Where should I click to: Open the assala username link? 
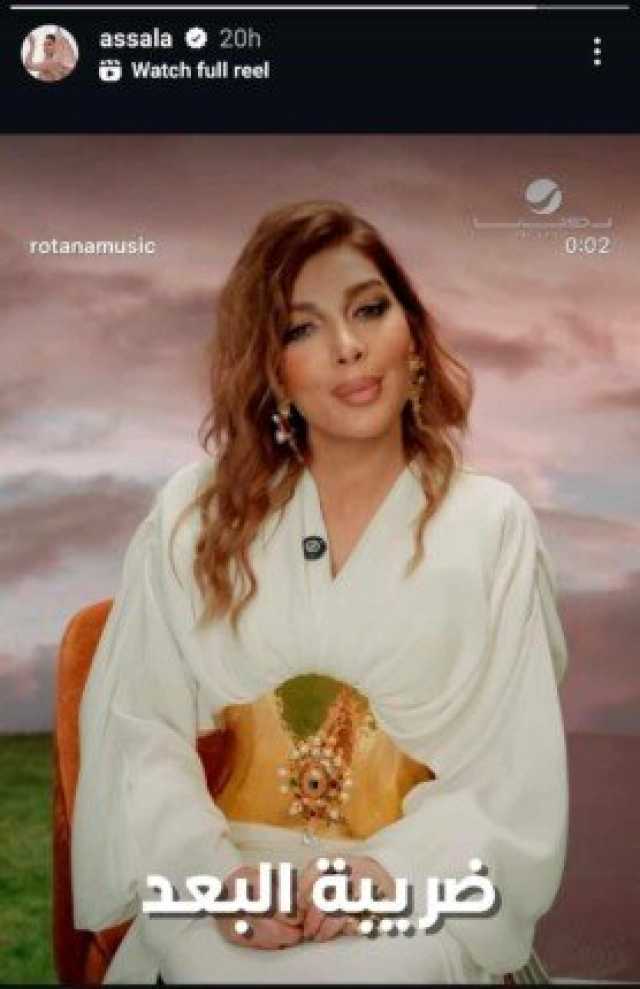tap(136, 39)
